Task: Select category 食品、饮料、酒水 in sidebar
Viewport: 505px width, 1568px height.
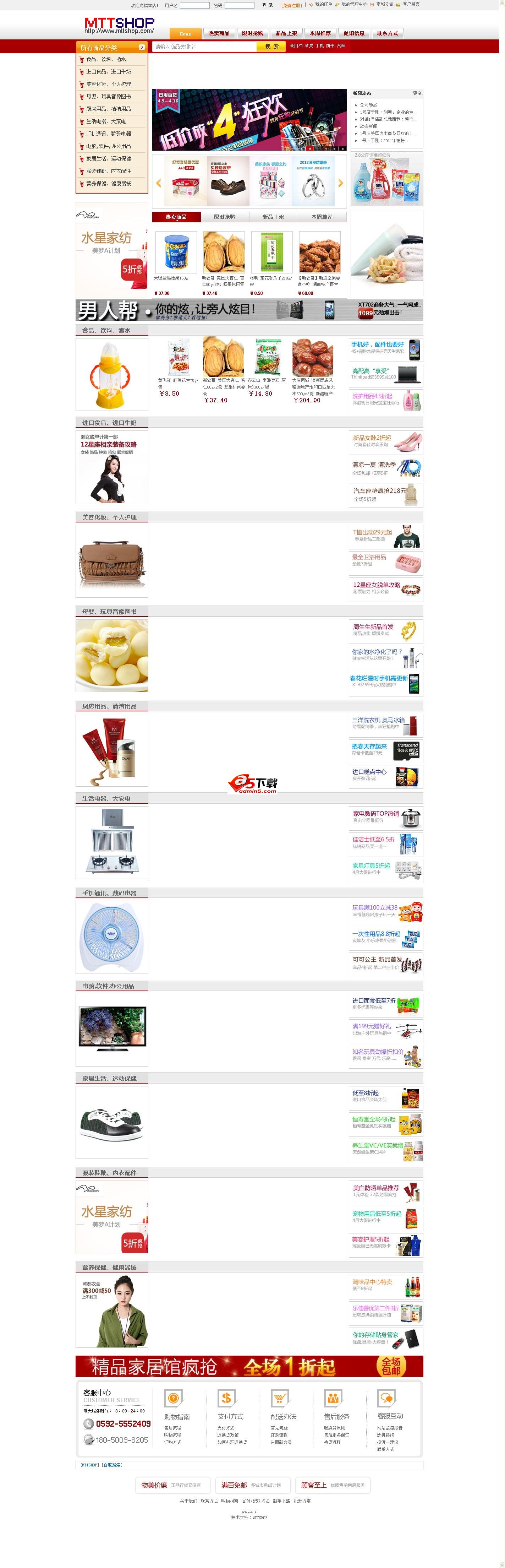Action: pos(106,60)
